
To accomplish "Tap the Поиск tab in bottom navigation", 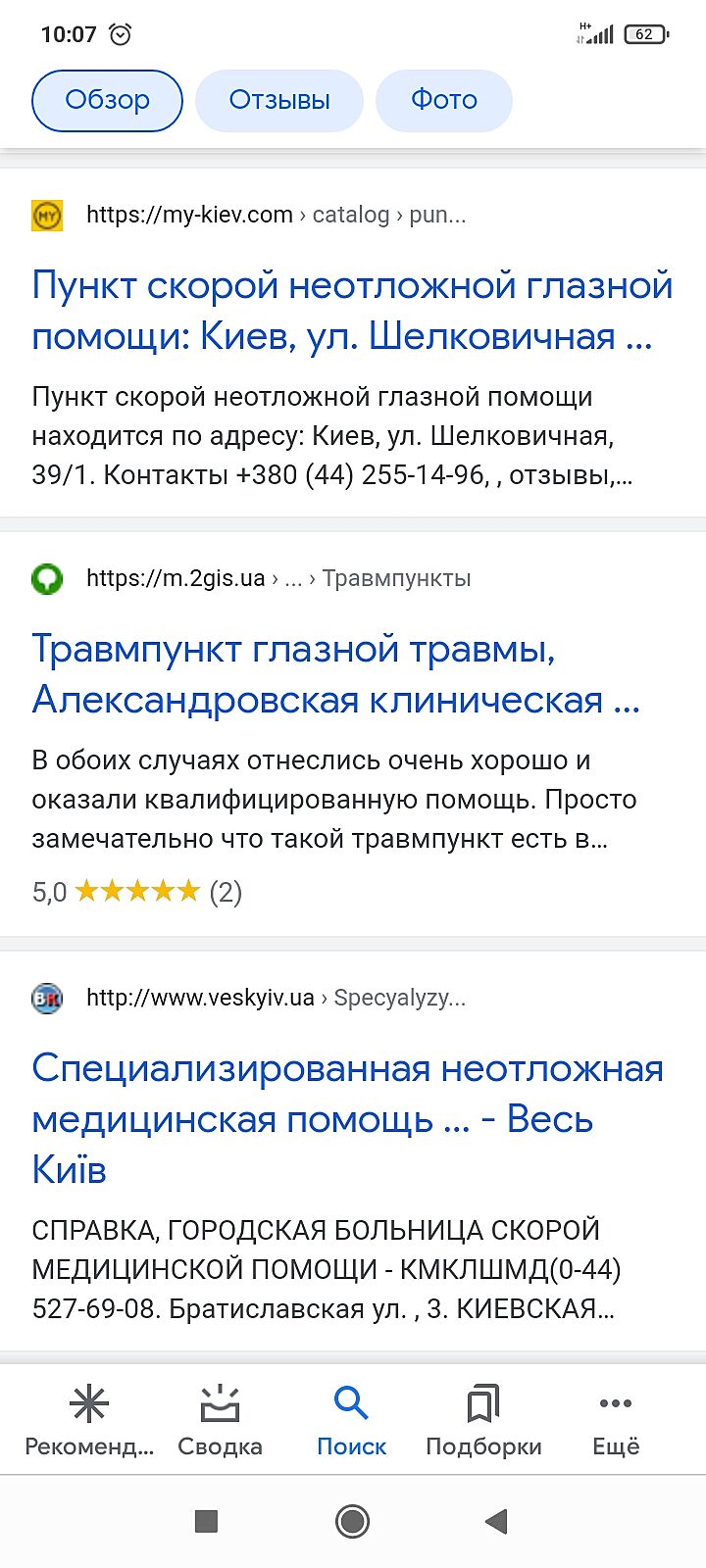I will point(351,1420).
